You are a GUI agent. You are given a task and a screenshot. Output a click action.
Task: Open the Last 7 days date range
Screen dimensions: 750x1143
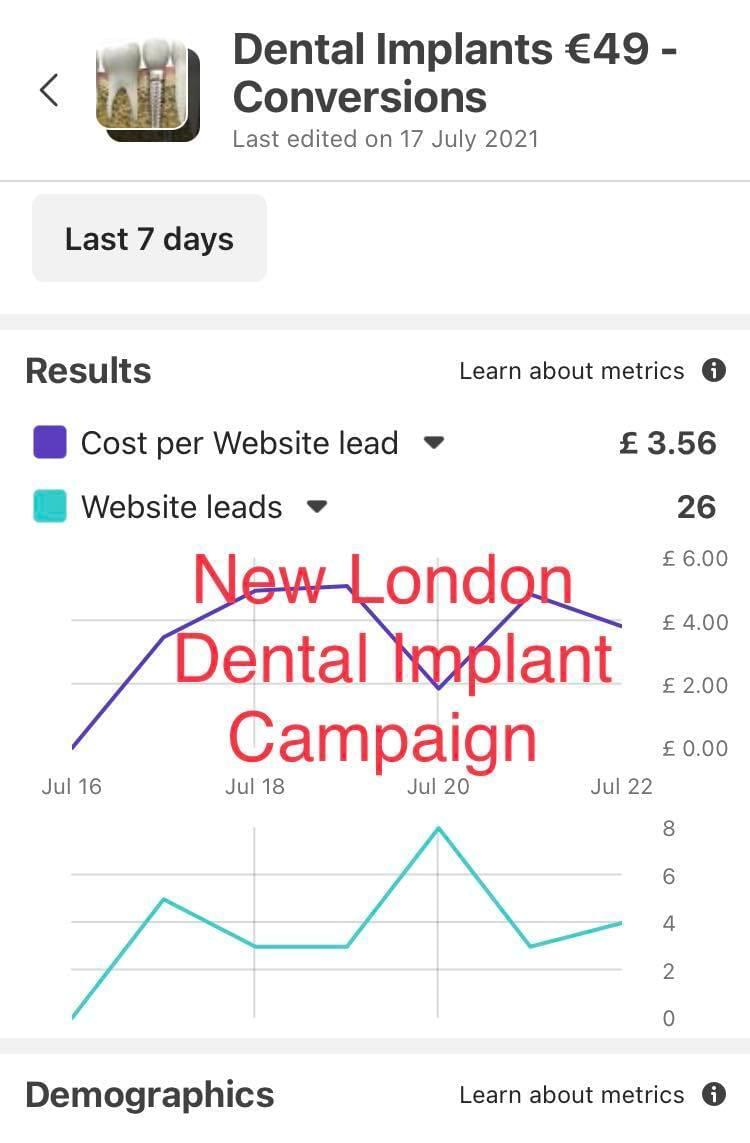(149, 239)
